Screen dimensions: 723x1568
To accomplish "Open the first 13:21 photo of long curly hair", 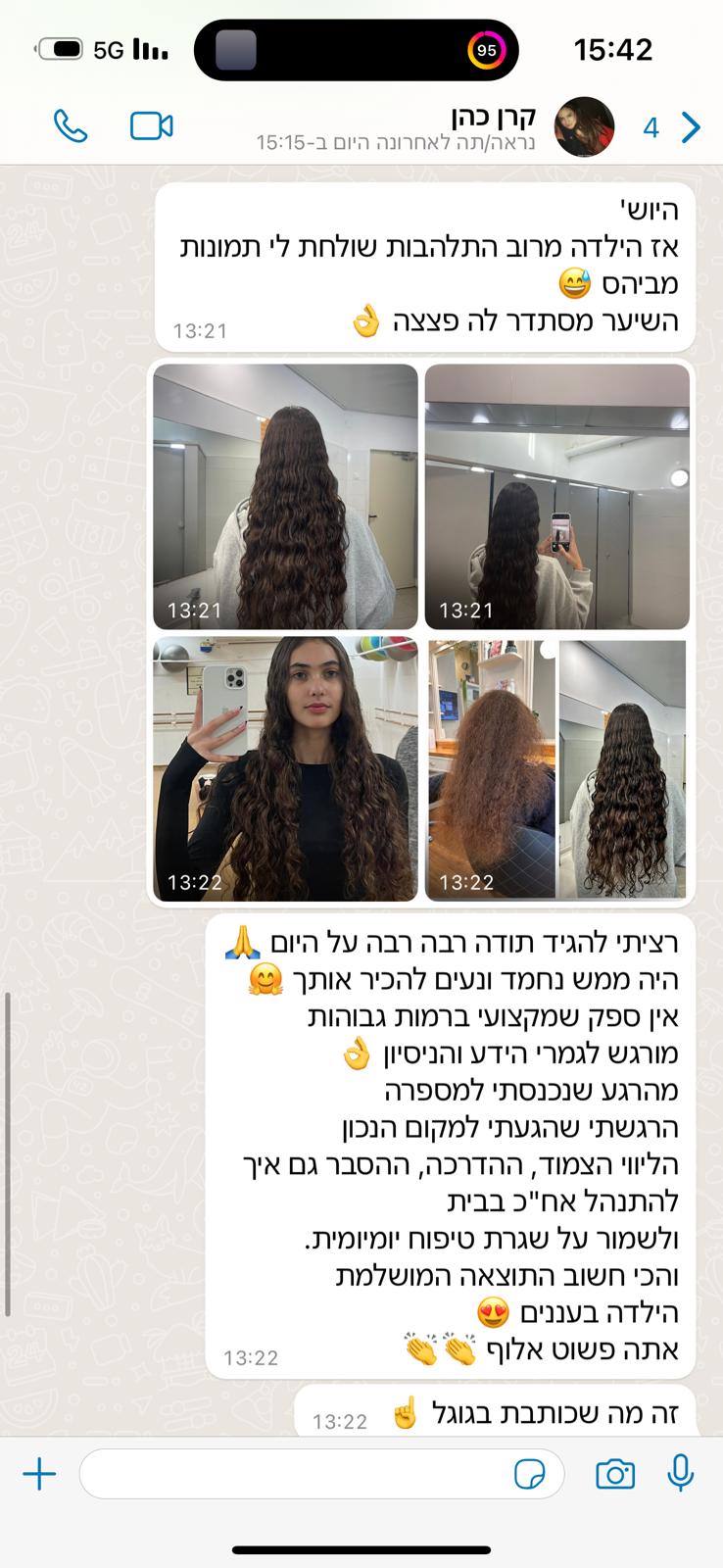I will 285,497.
